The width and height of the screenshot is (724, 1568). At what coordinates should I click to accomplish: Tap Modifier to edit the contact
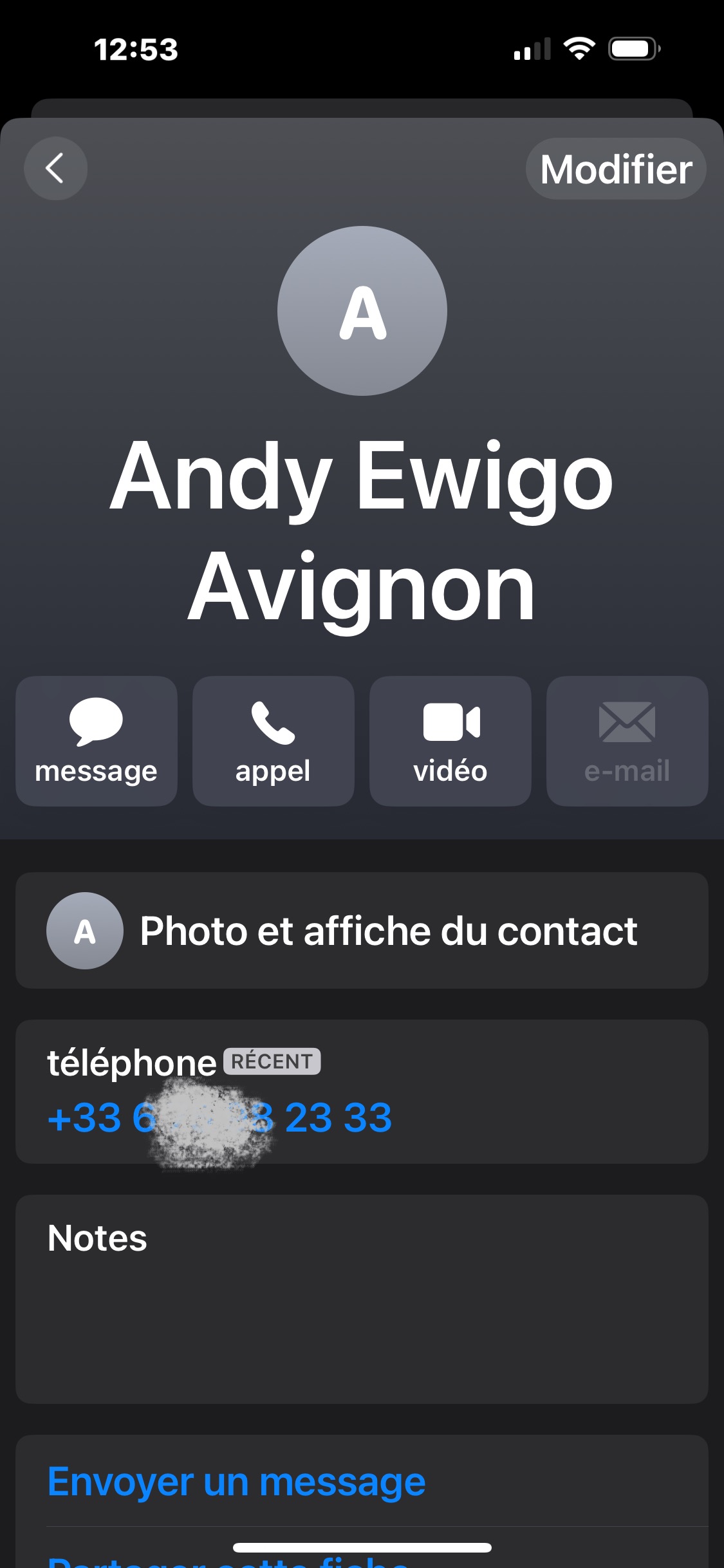coord(616,169)
